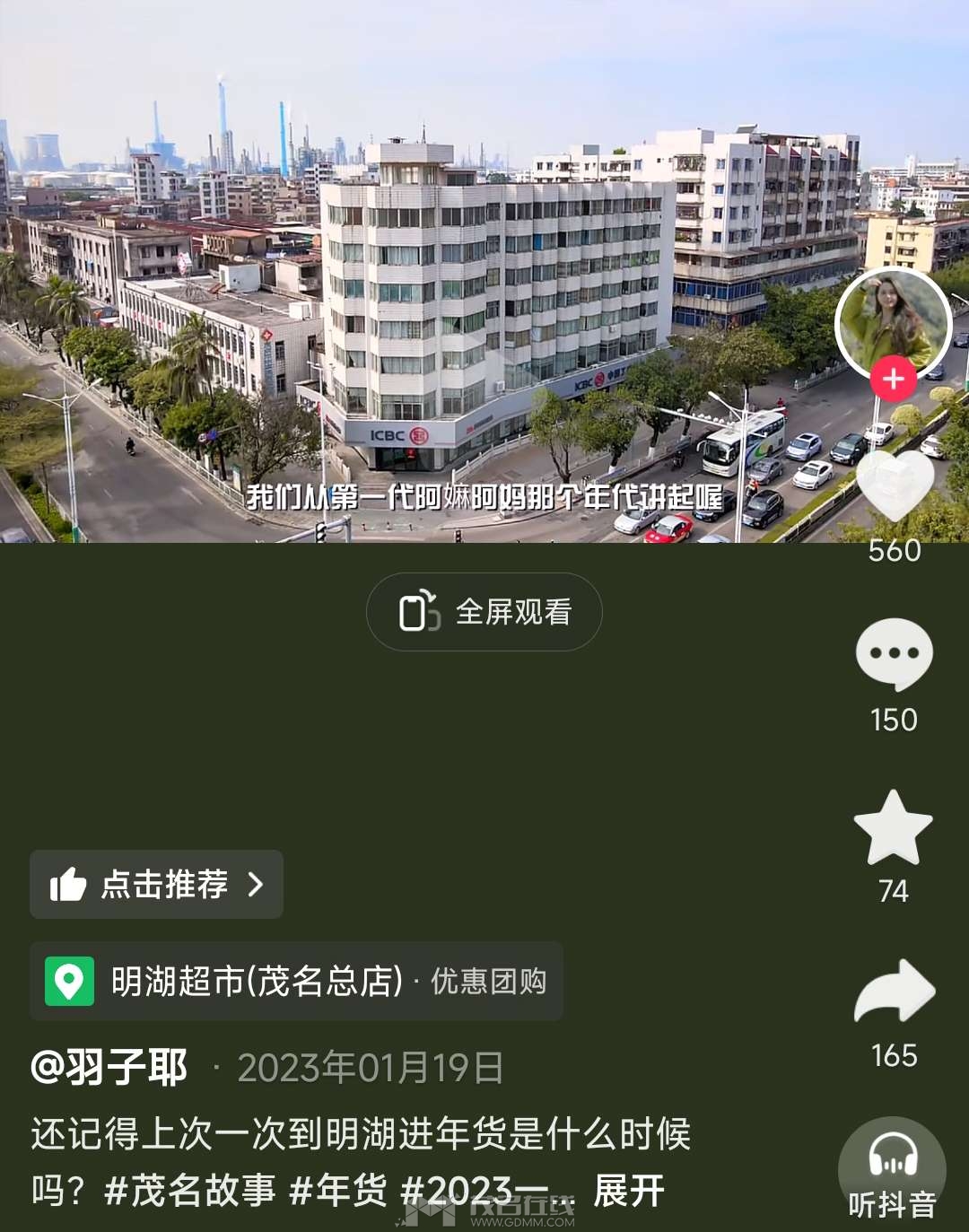The height and width of the screenshot is (1232, 969).
Task: Like this video with the heart
Action: tap(895, 486)
